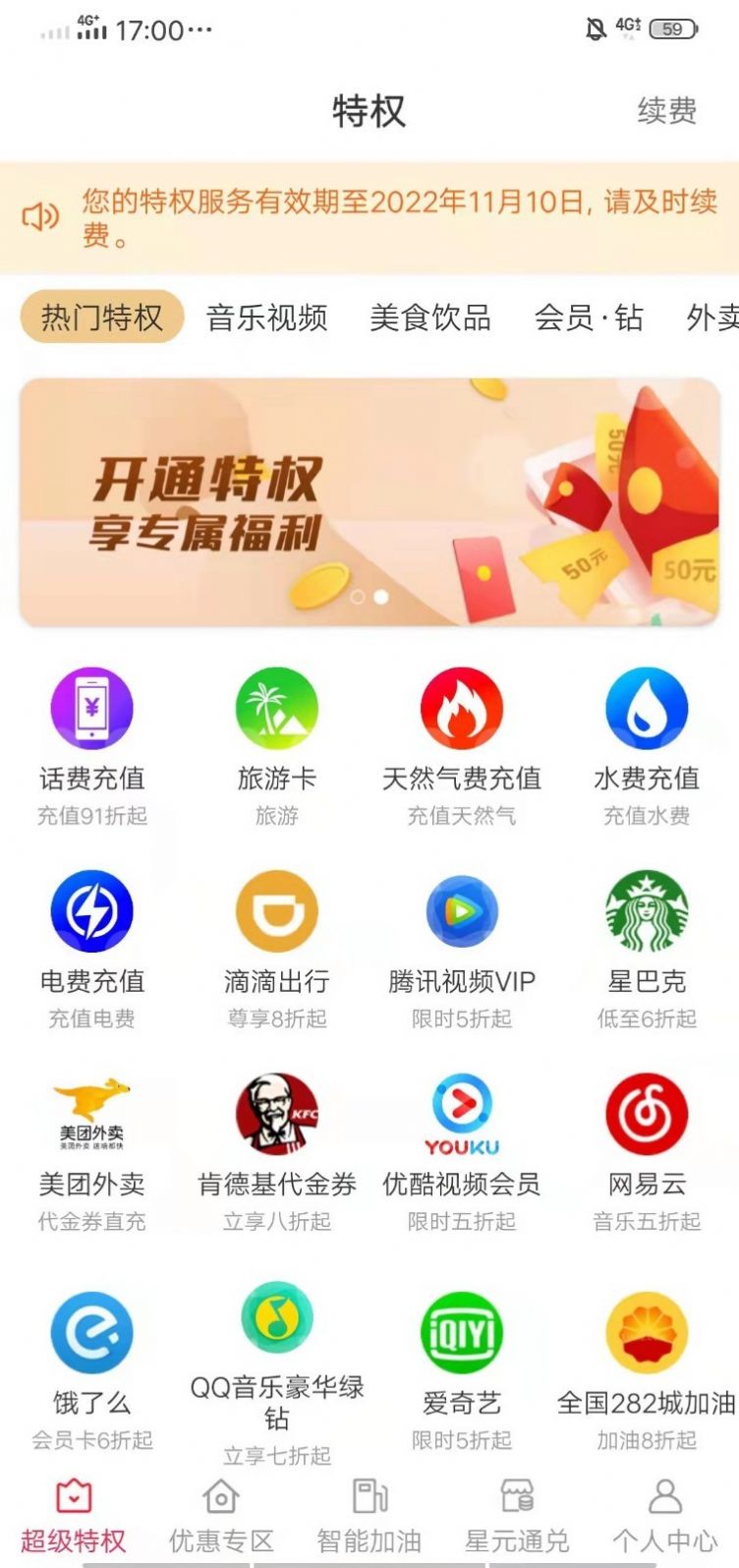Switch to the 优惠专区 bottom tab
Image resolution: width=739 pixels, height=1568 pixels.
(221, 1516)
